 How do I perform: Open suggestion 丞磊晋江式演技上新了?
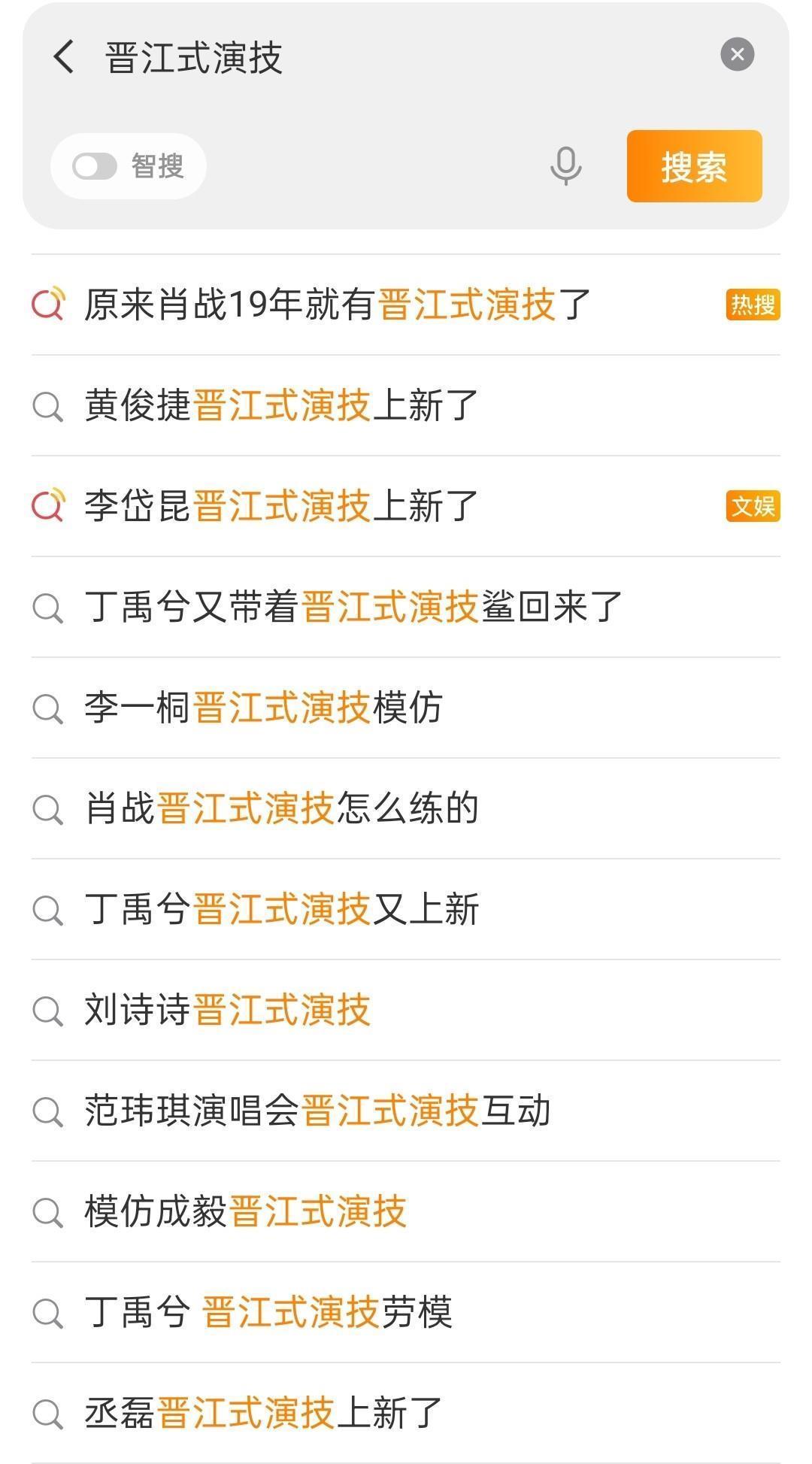coord(263,1413)
